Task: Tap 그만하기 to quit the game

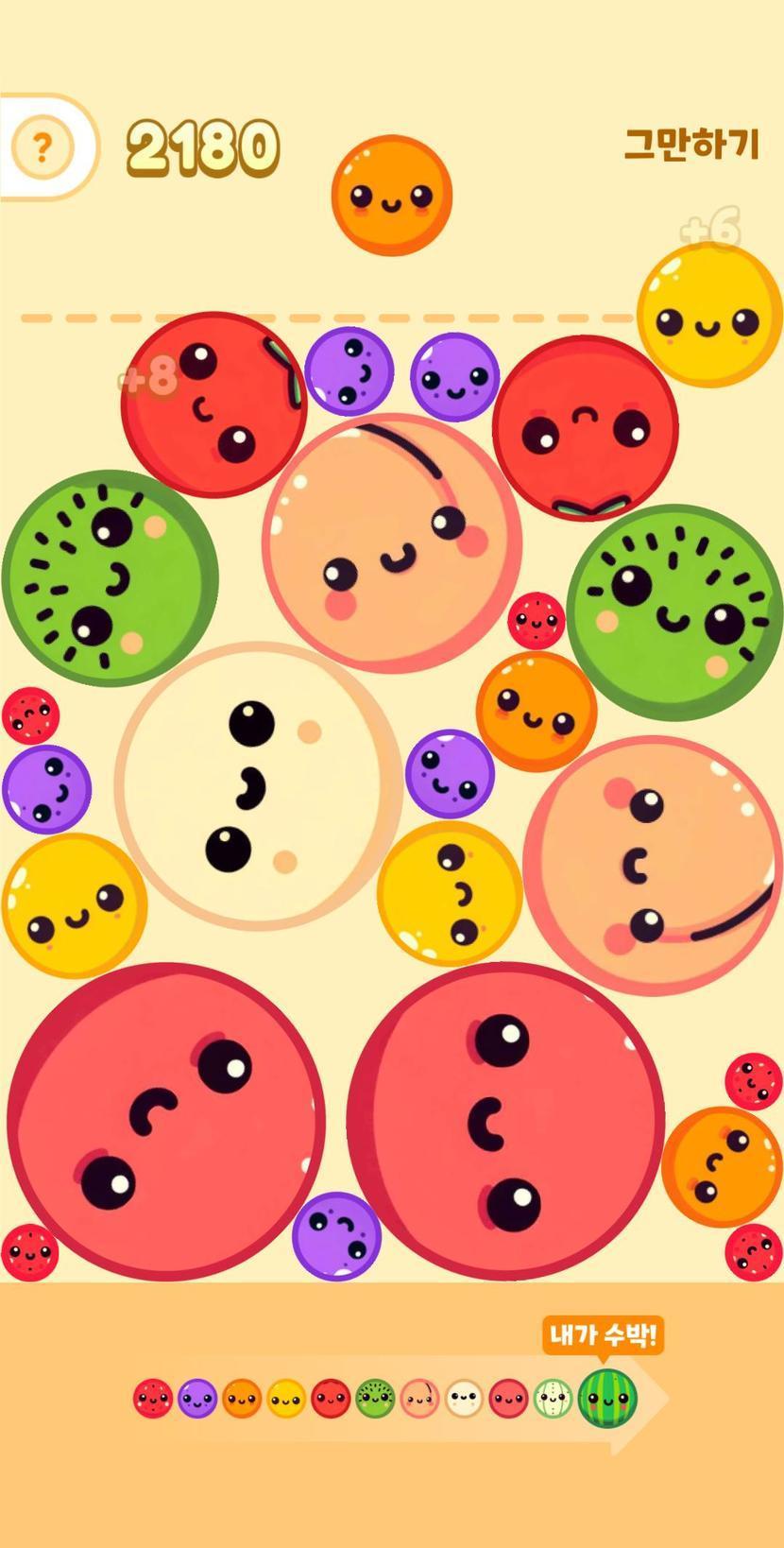Action: click(691, 145)
